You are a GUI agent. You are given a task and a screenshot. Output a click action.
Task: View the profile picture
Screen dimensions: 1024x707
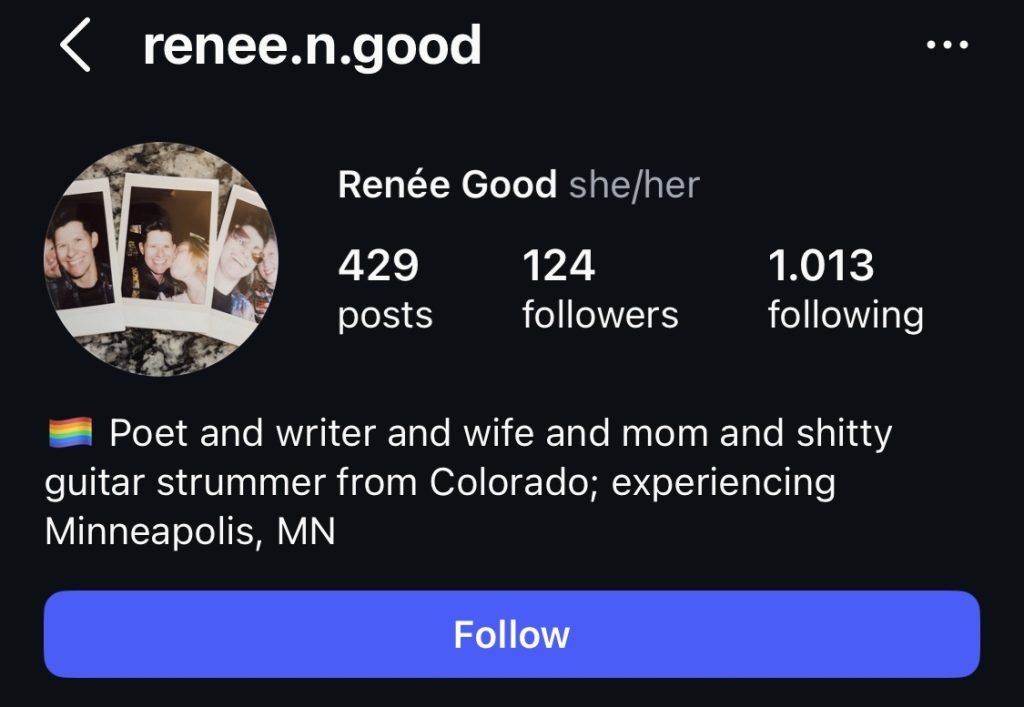161,259
